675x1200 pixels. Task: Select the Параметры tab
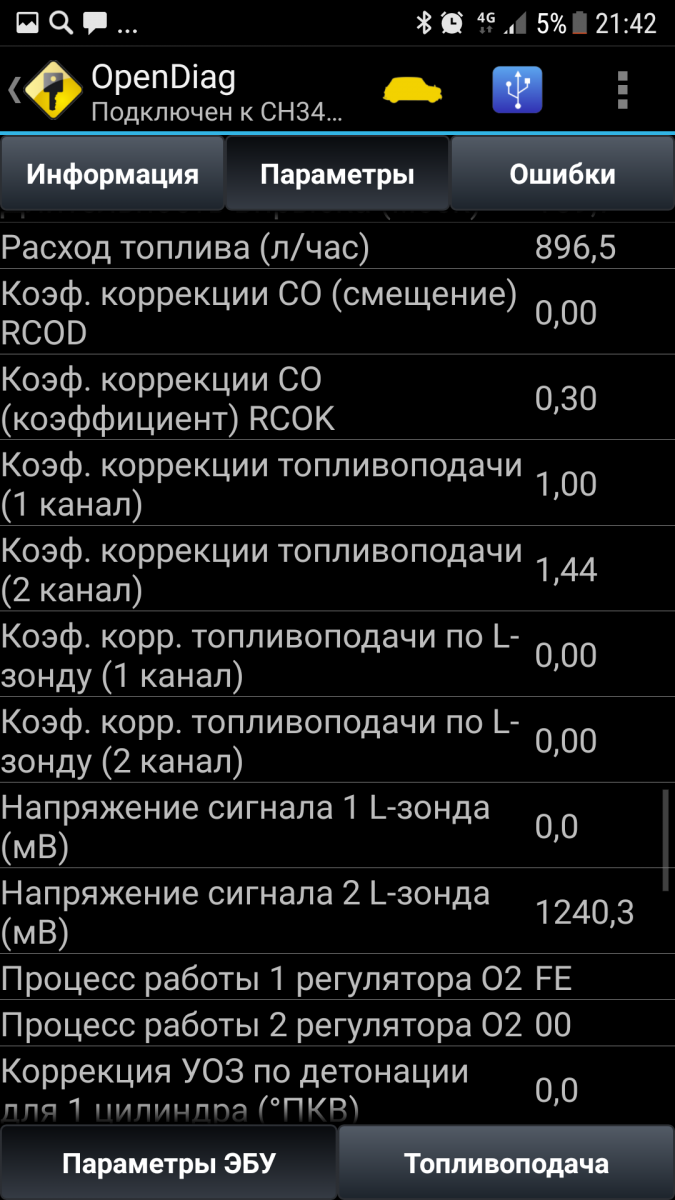point(337,175)
